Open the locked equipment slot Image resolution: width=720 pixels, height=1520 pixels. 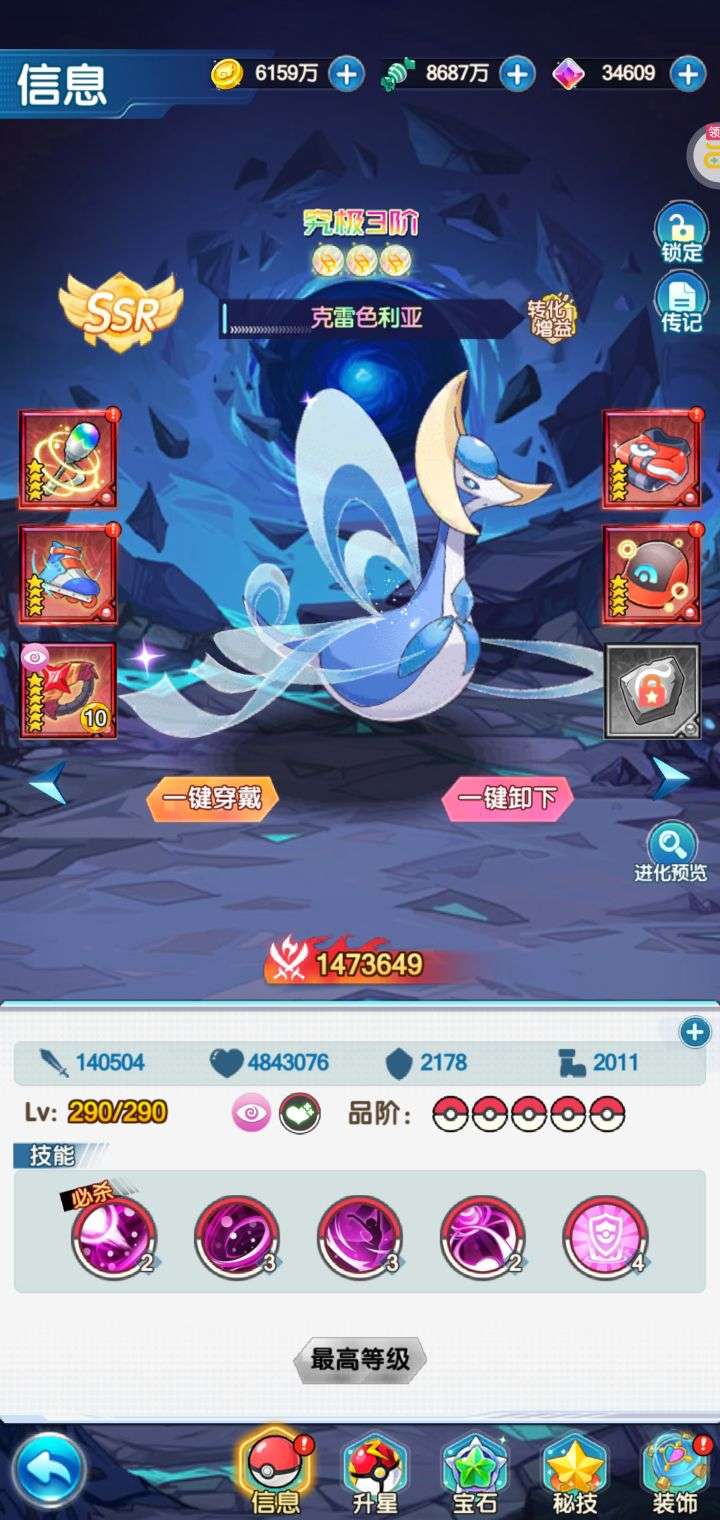click(653, 691)
